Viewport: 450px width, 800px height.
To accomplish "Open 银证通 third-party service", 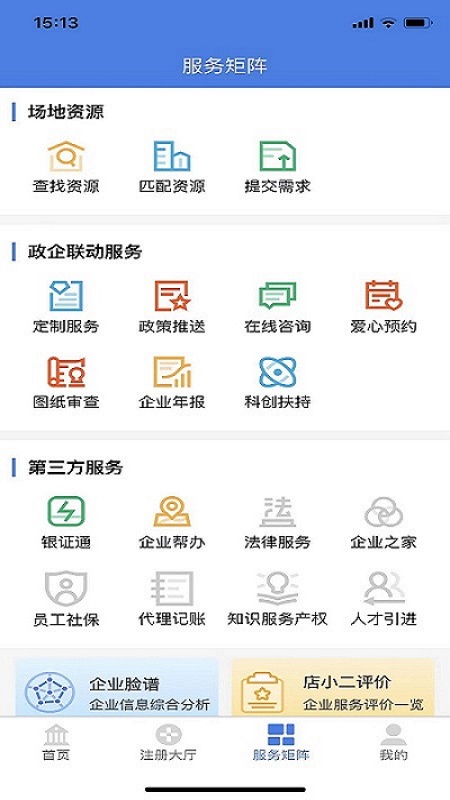I will point(66,523).
